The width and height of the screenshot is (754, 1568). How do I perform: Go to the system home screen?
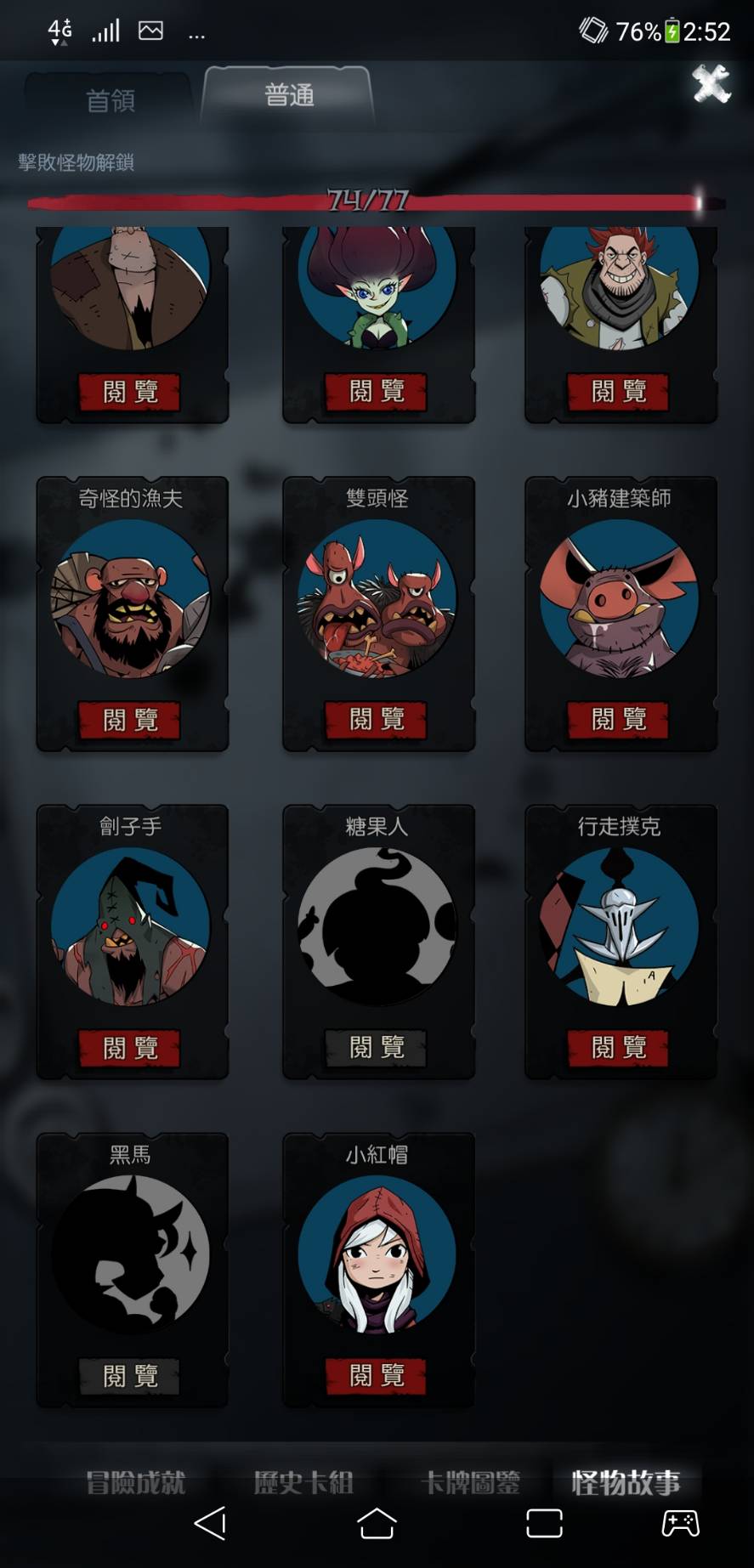tap(377, 1523)
